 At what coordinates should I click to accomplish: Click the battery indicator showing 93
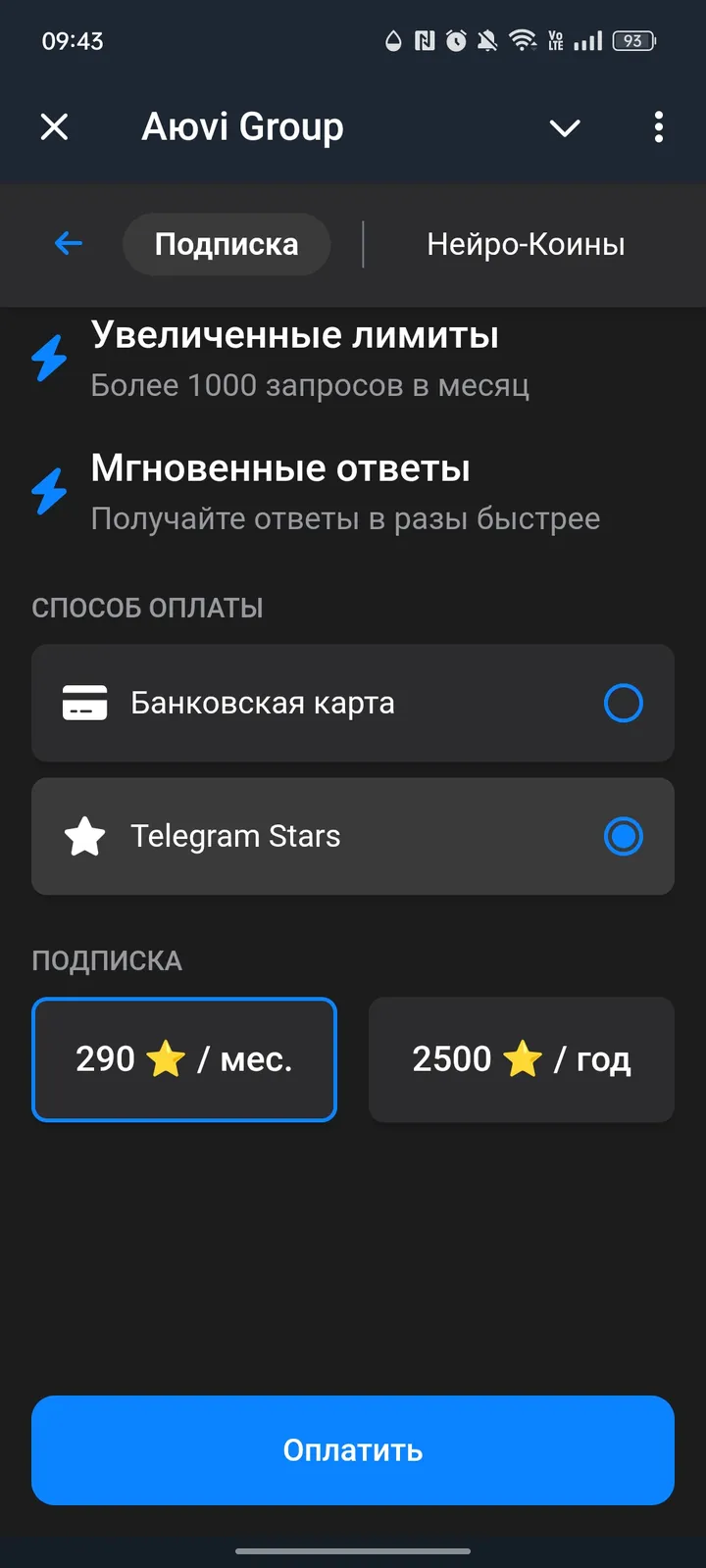point(632,40)
